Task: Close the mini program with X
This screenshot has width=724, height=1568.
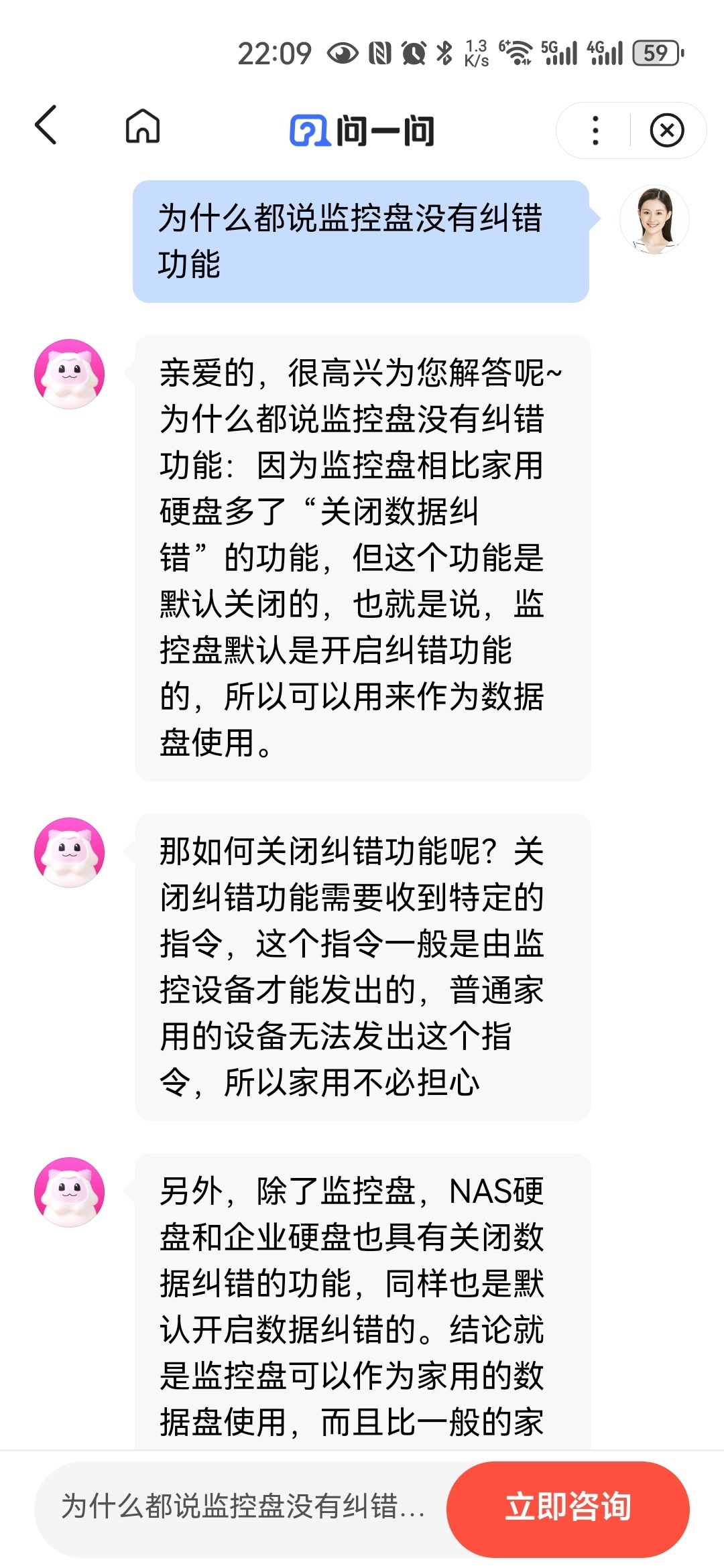Action: pyautogui.click(x=667, y=130)
